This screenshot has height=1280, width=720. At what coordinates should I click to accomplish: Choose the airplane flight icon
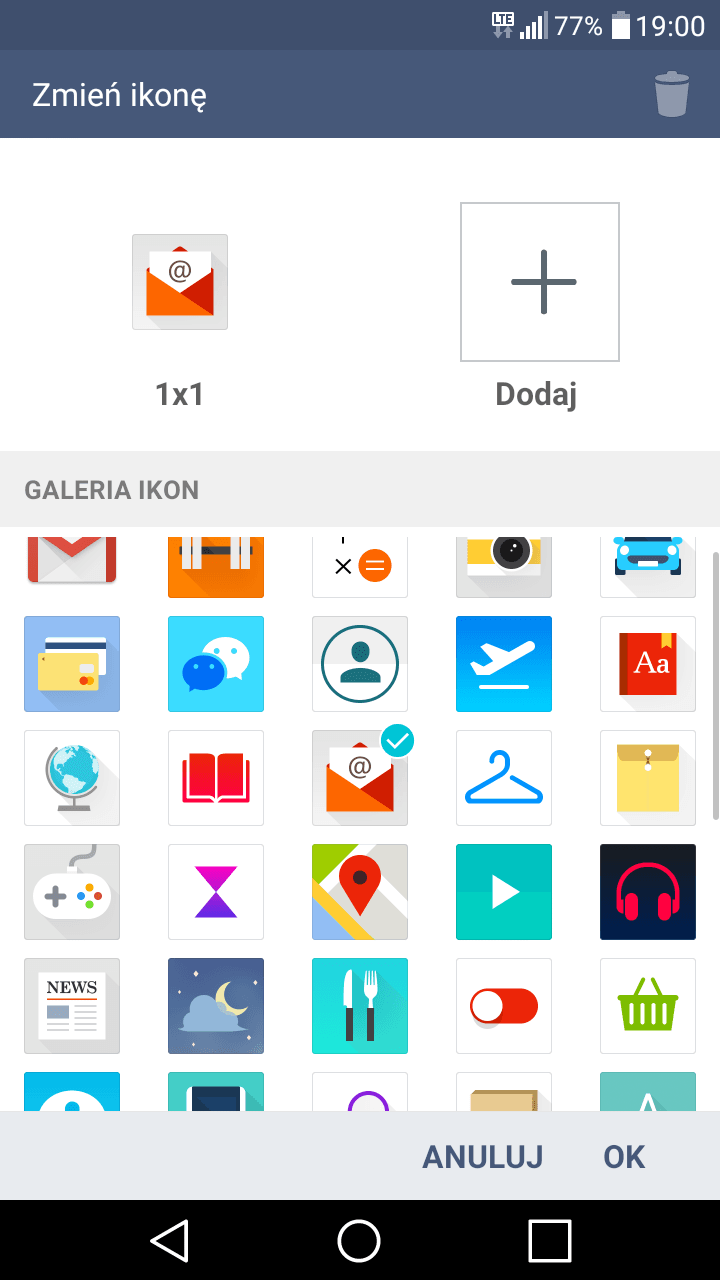click(504, 664)
